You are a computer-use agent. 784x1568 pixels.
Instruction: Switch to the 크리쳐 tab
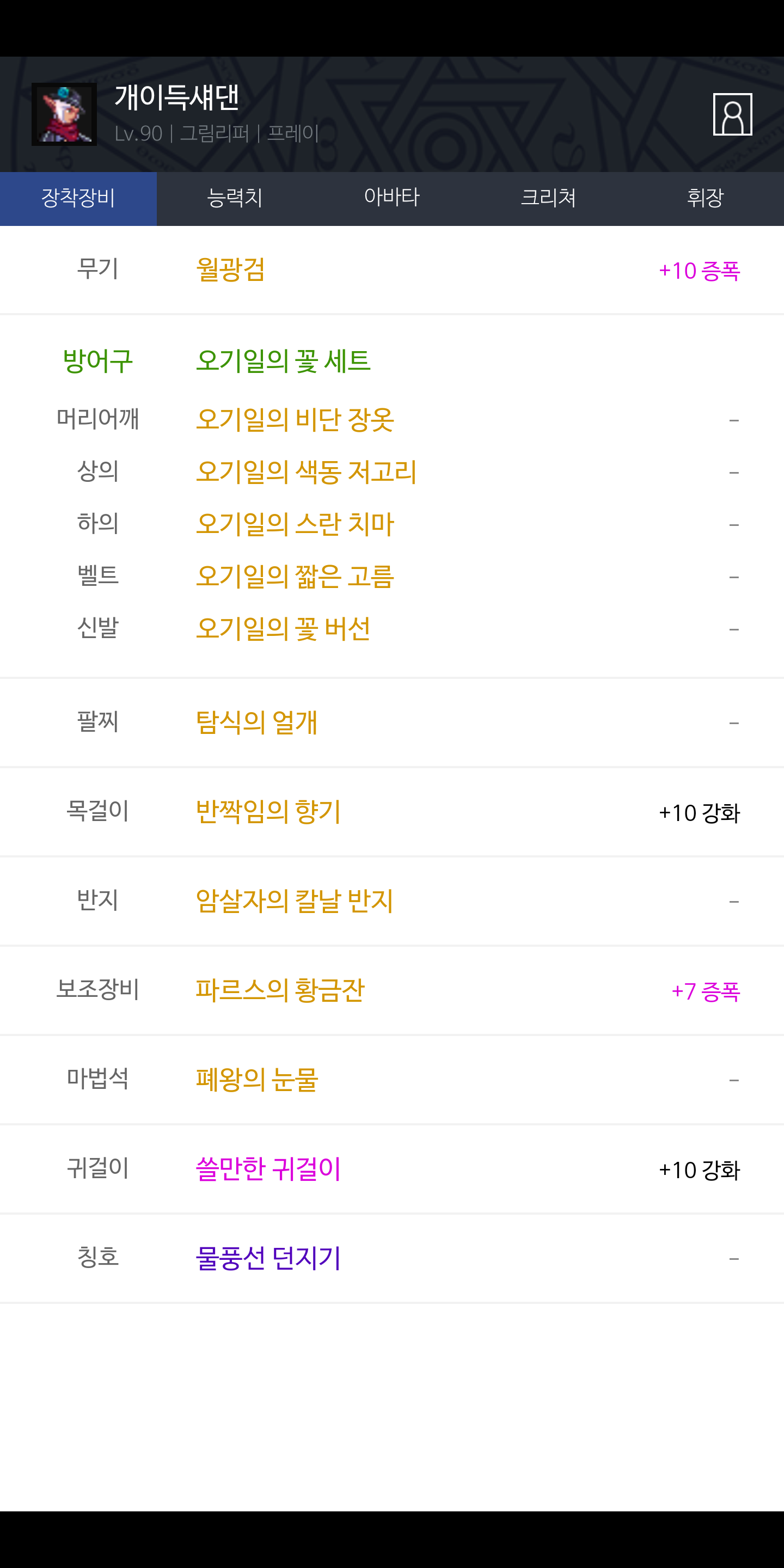[548, 198]
